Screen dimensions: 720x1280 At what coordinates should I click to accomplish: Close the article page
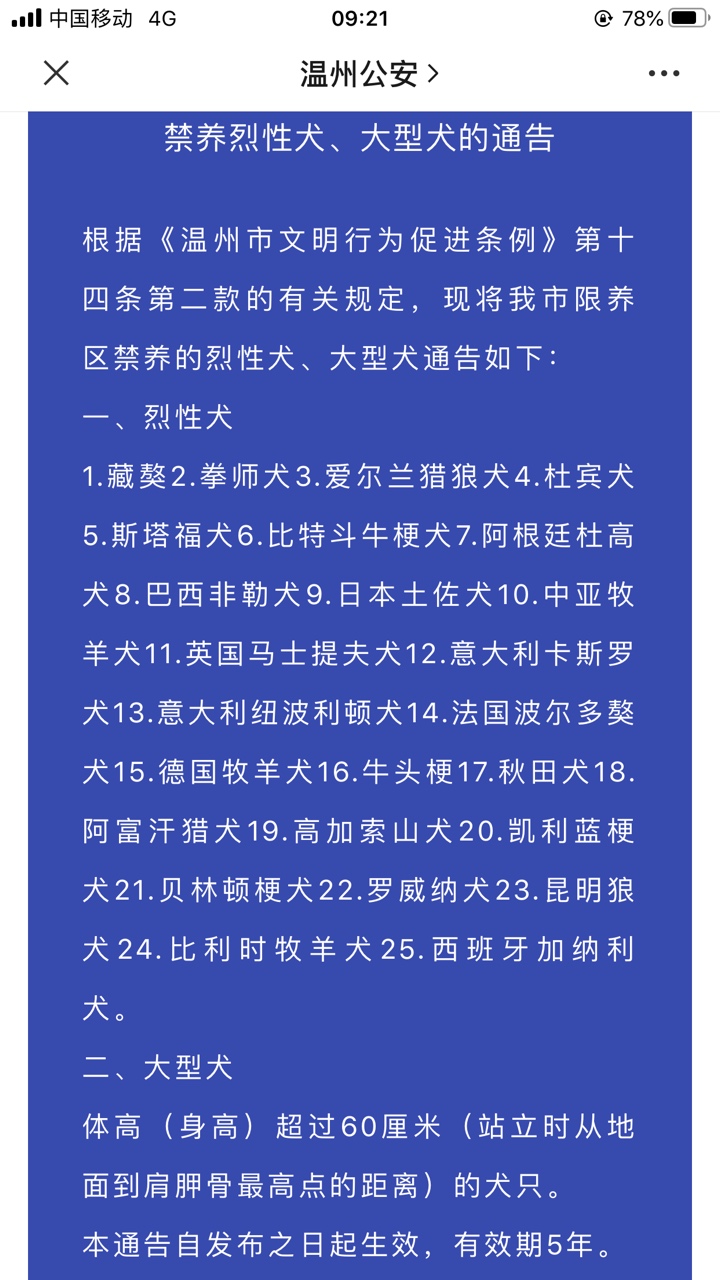pos(57,73)
